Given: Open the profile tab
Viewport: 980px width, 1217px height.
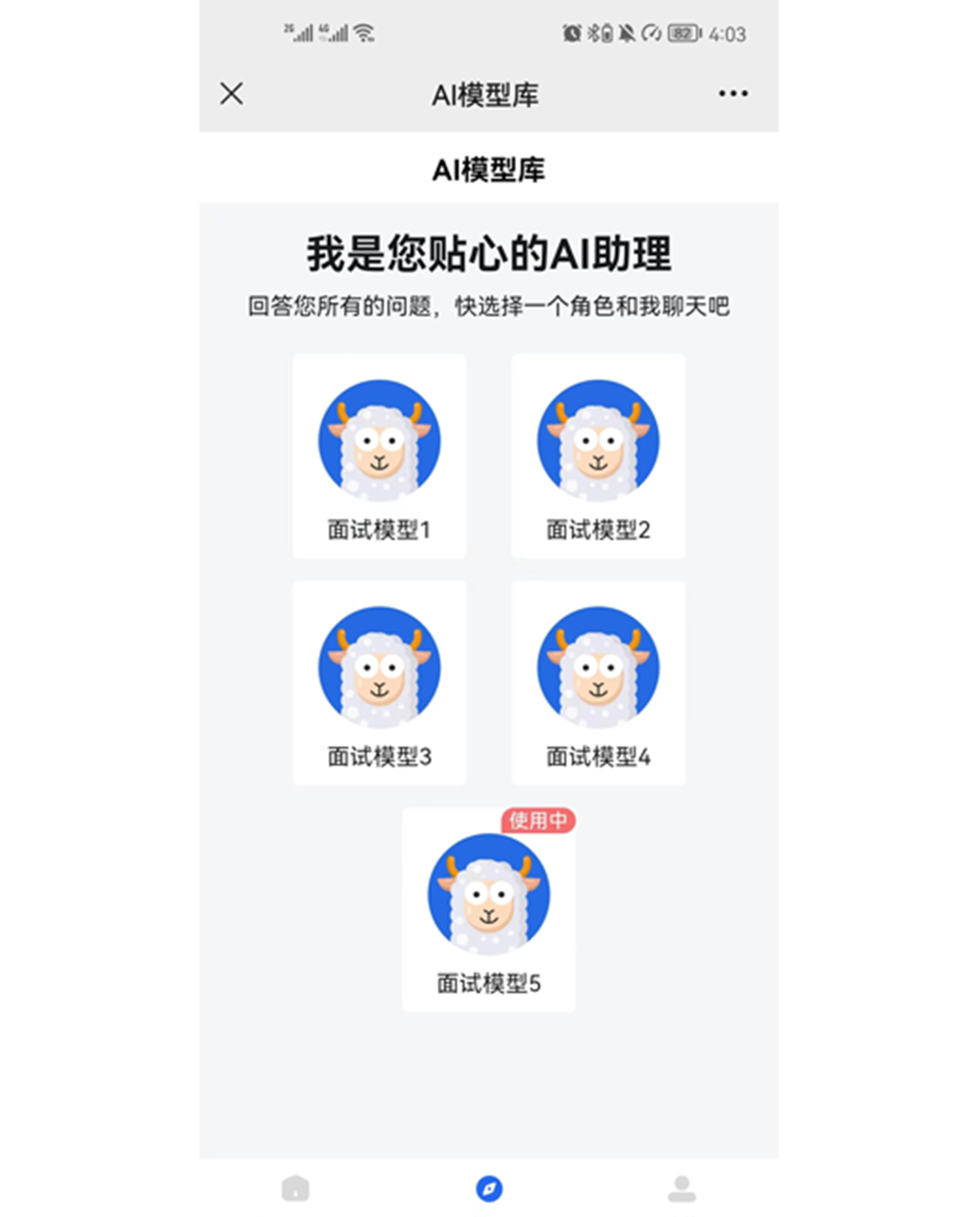Looking at the screenshot, I should (x=682, y=1188).
